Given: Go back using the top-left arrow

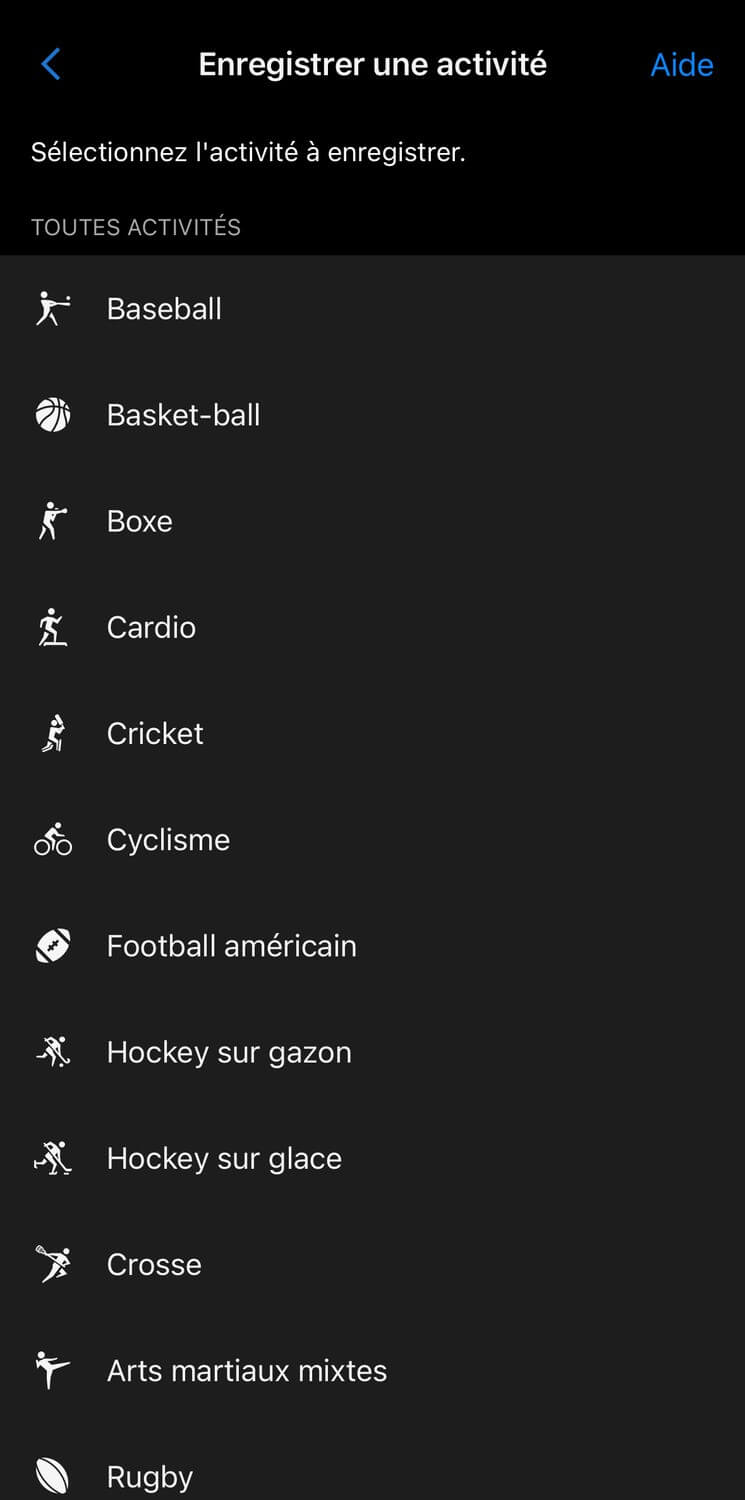Looking at the screenshot, I should point(51,65).
